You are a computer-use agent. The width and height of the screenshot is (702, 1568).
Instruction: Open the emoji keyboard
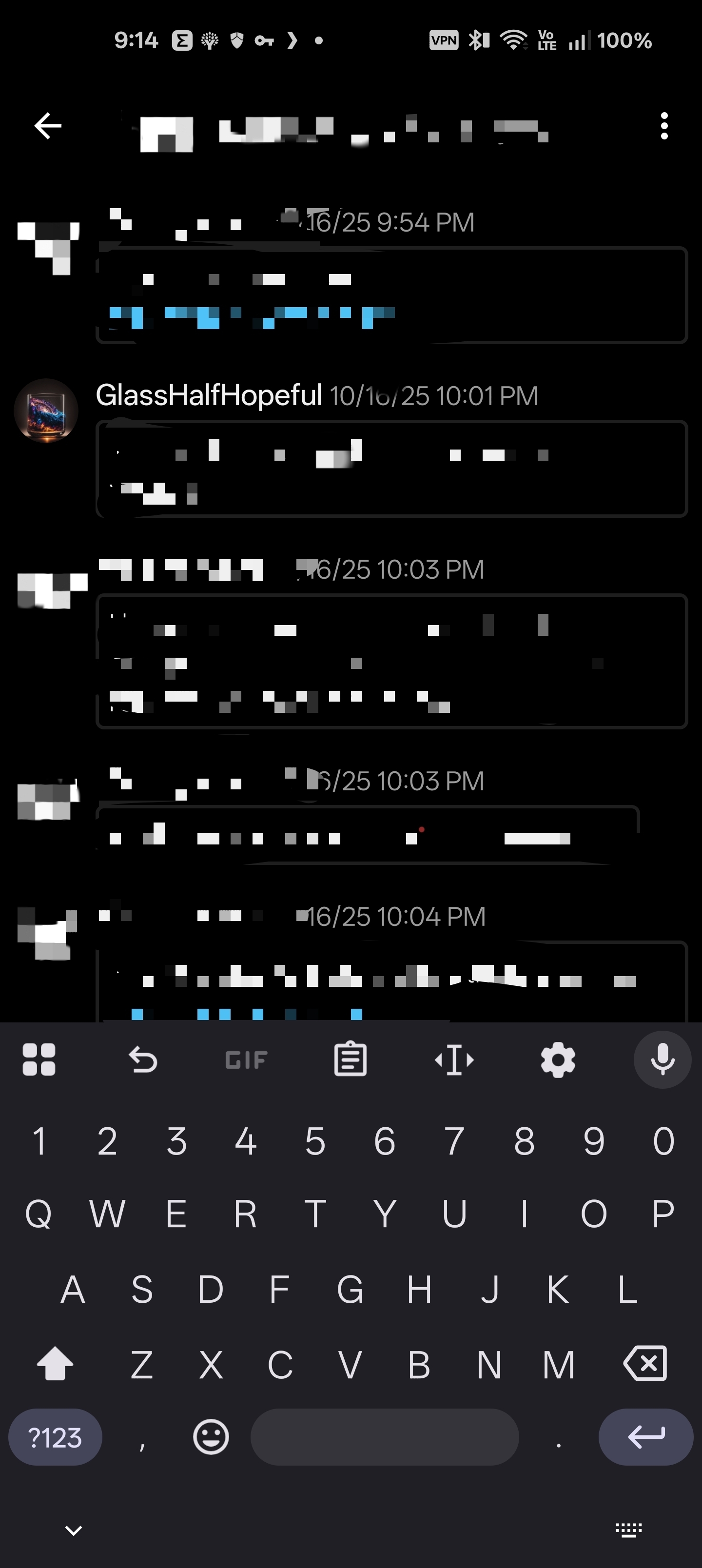tap(211, 1437)
